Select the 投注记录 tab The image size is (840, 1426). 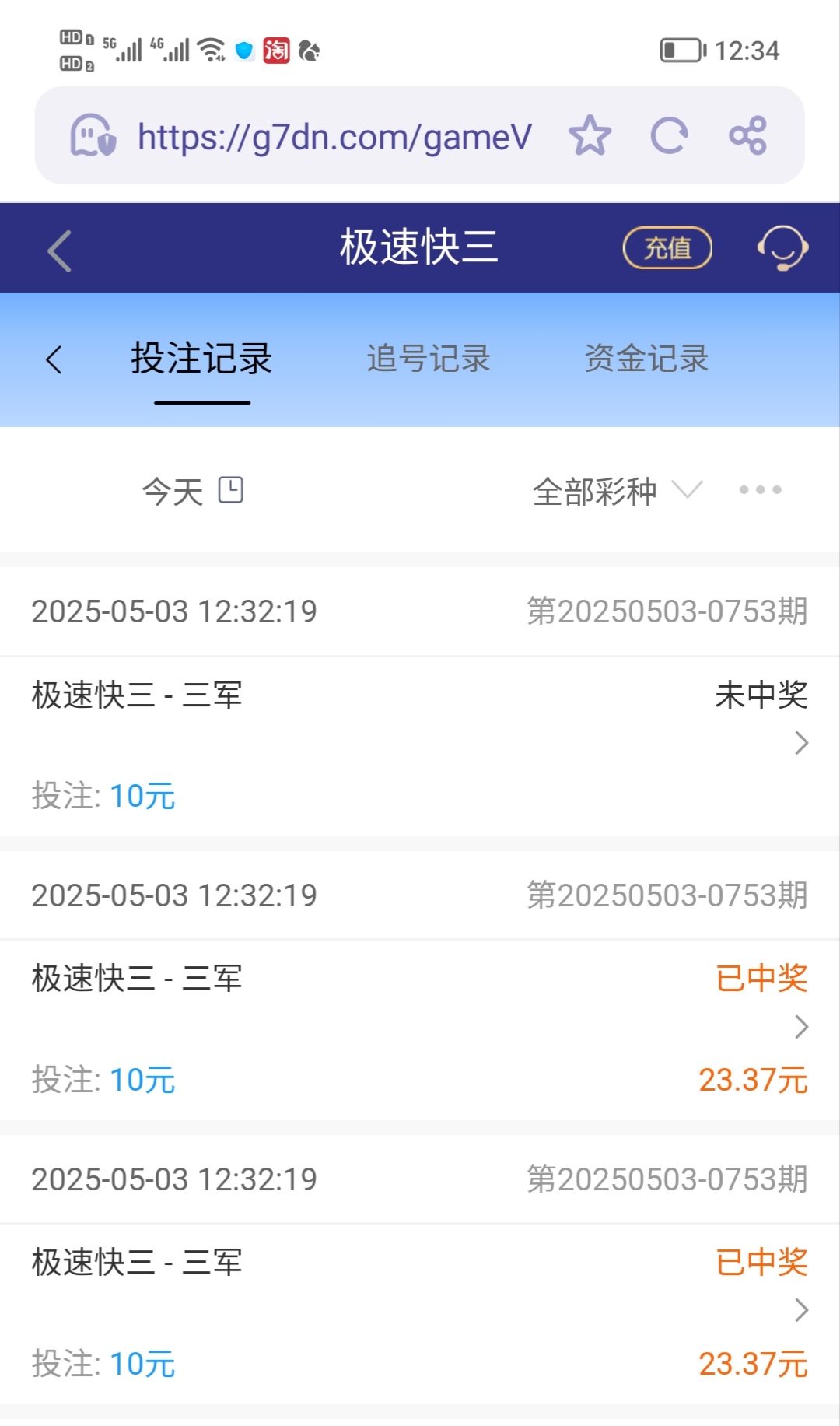[x=201, y=359]
